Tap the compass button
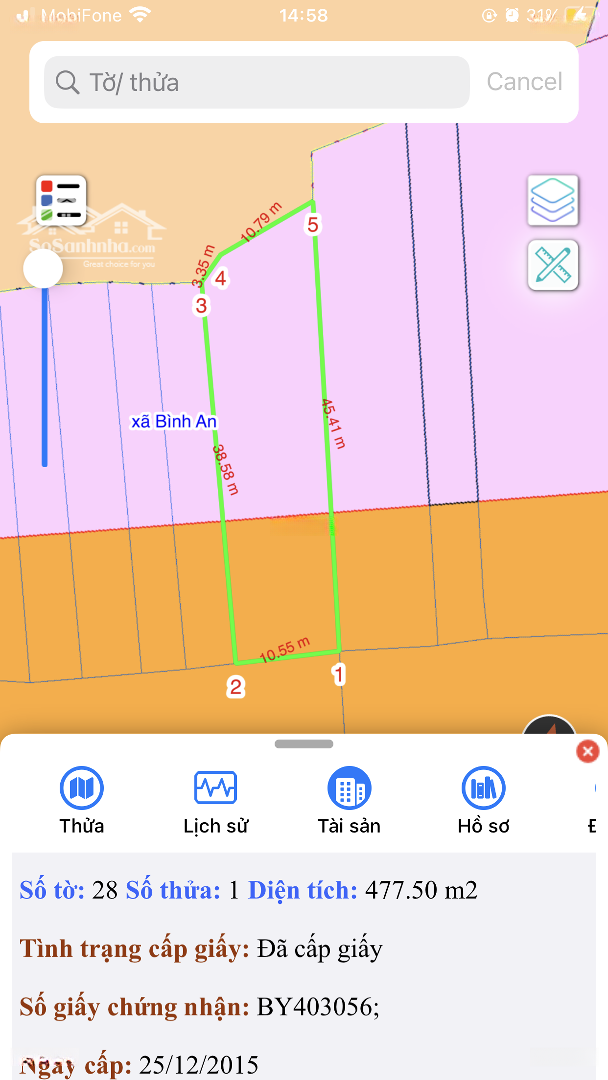The width and height of the screenshot is (608, 1080). (x=549, y=726)
